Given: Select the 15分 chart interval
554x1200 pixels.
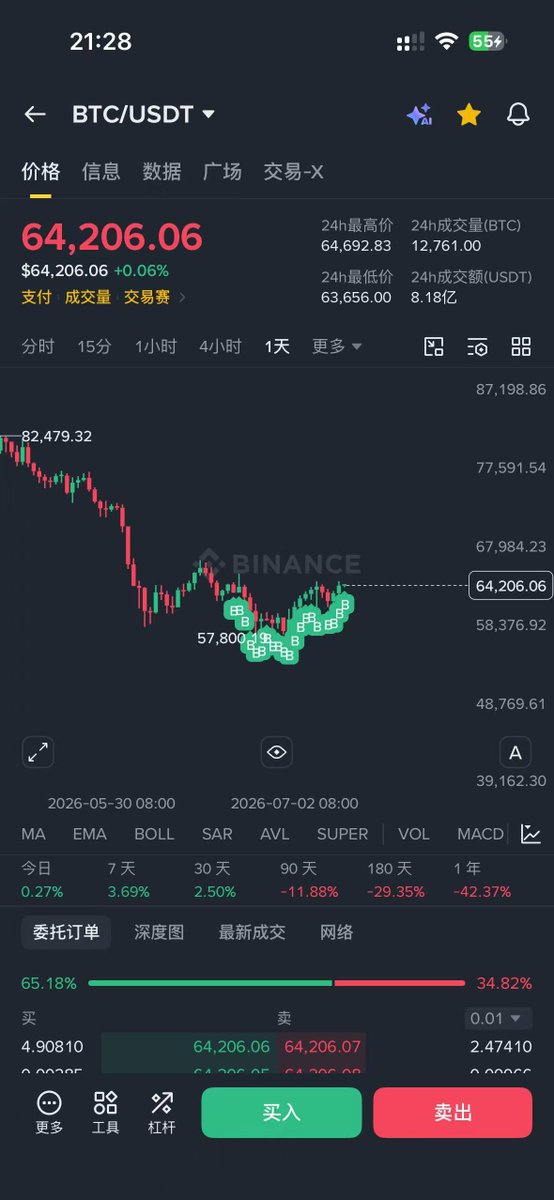Looking at the screenshot, I should [94, 346].
